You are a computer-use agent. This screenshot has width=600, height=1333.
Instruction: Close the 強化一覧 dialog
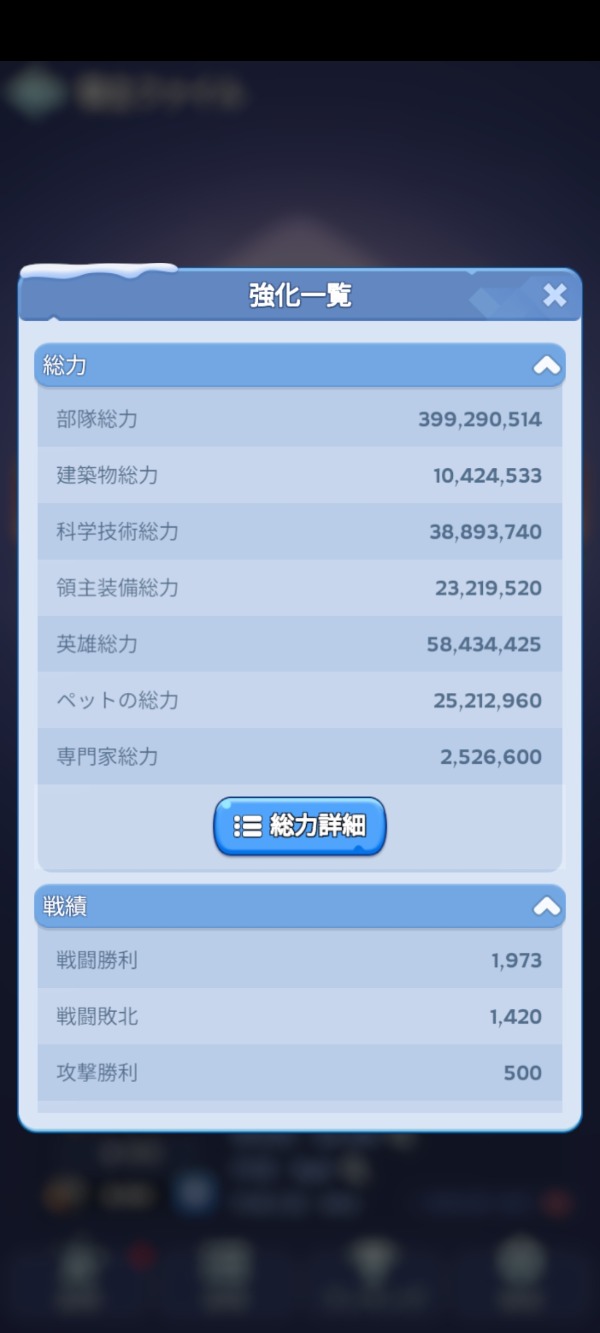(x=554, y=295)
